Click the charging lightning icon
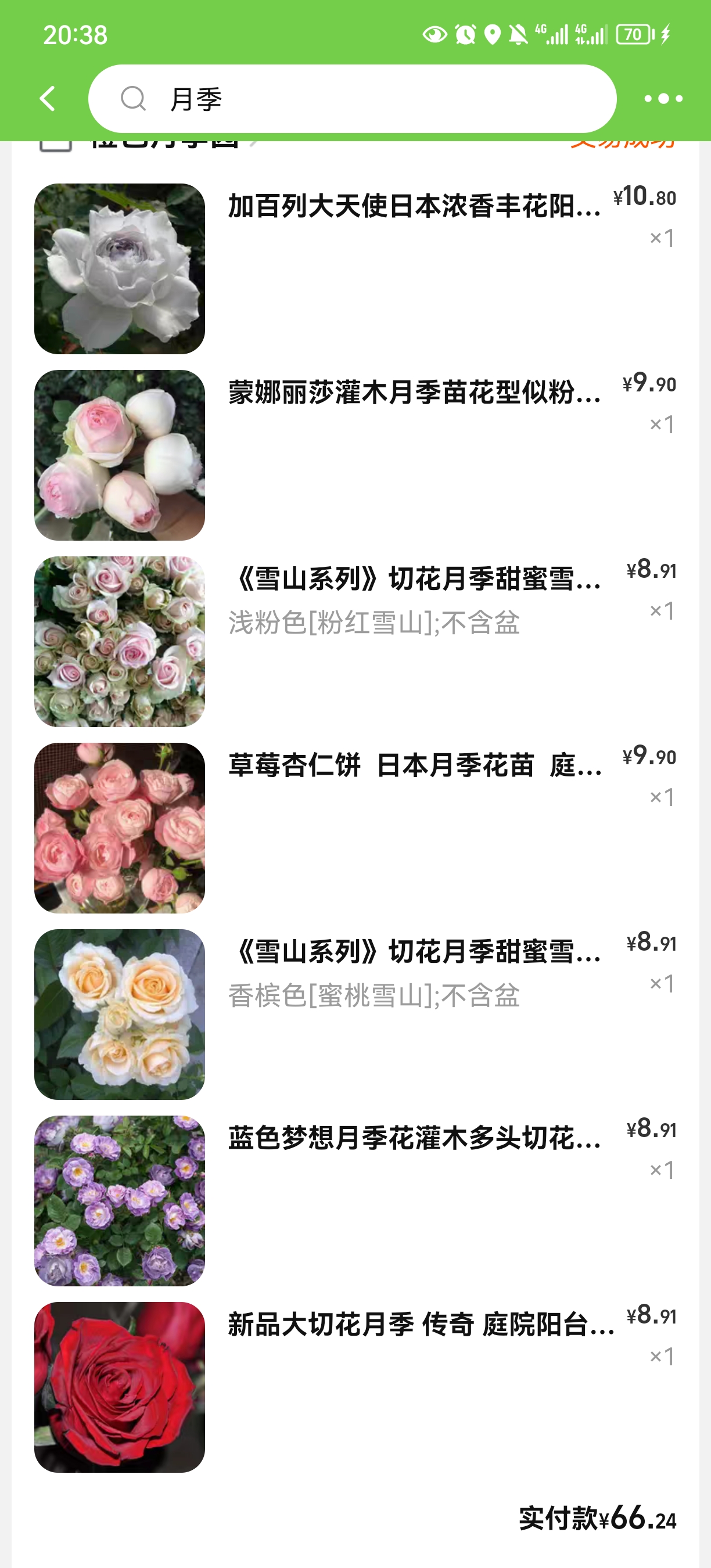Screen dimensions: 711x1568 tap(664, 35)
